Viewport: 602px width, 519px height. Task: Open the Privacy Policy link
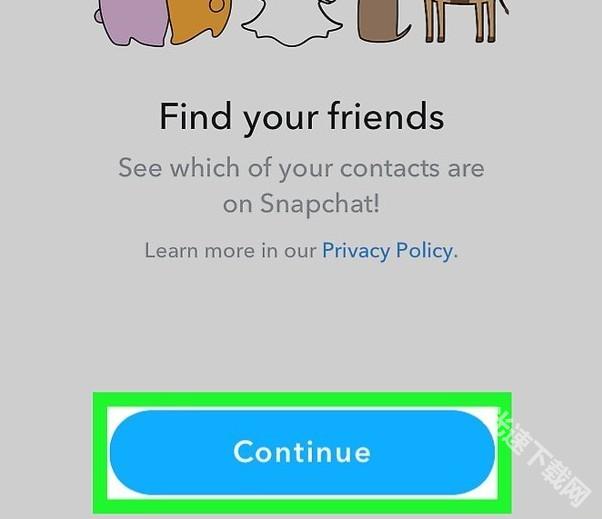click(387, 250)
